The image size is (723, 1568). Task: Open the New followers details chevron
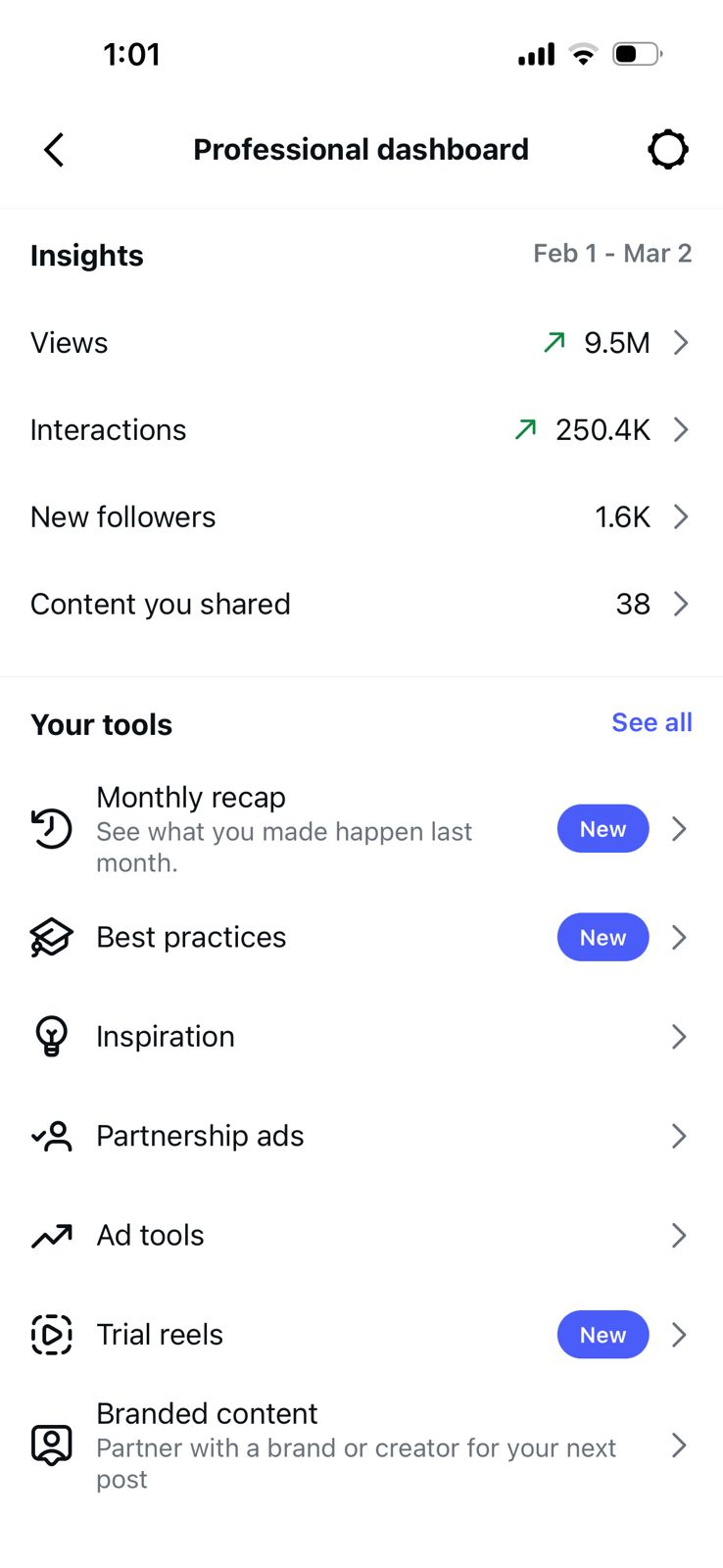pos(681,516)
